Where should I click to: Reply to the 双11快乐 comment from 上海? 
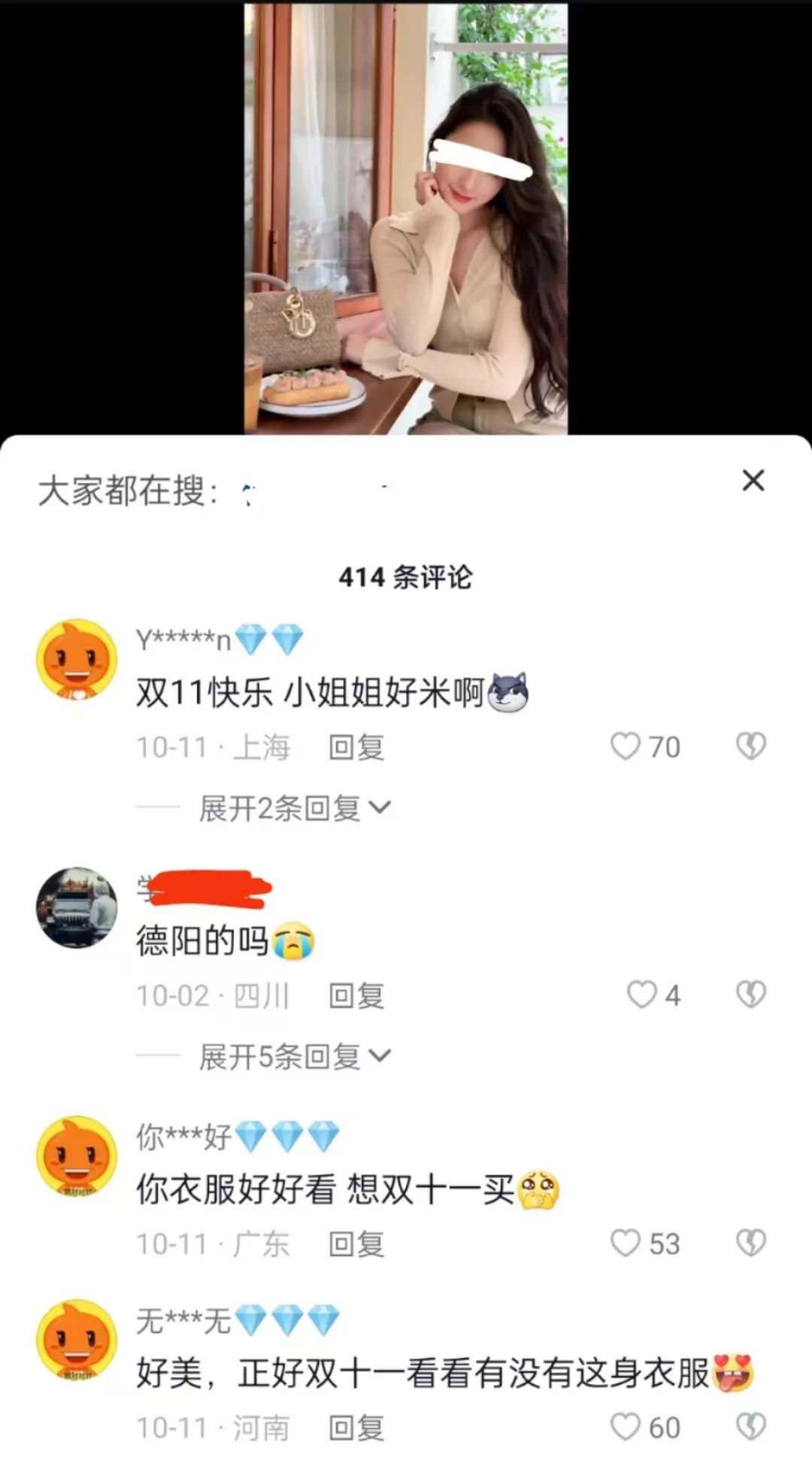(356, 748)
